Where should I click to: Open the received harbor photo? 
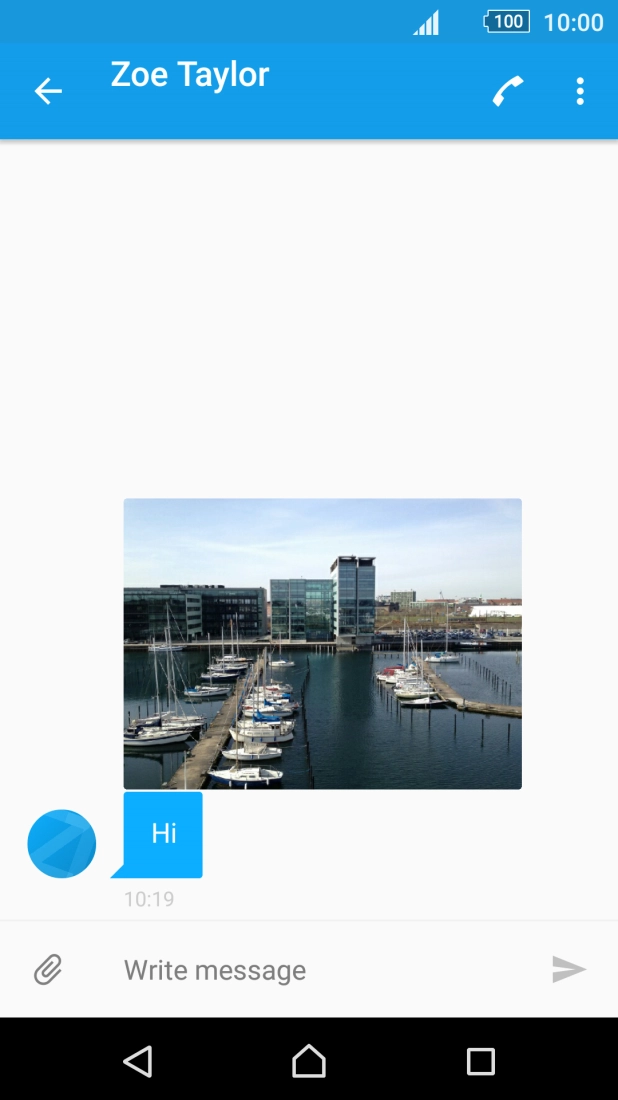pyautogui.click(x=322, y=643)
